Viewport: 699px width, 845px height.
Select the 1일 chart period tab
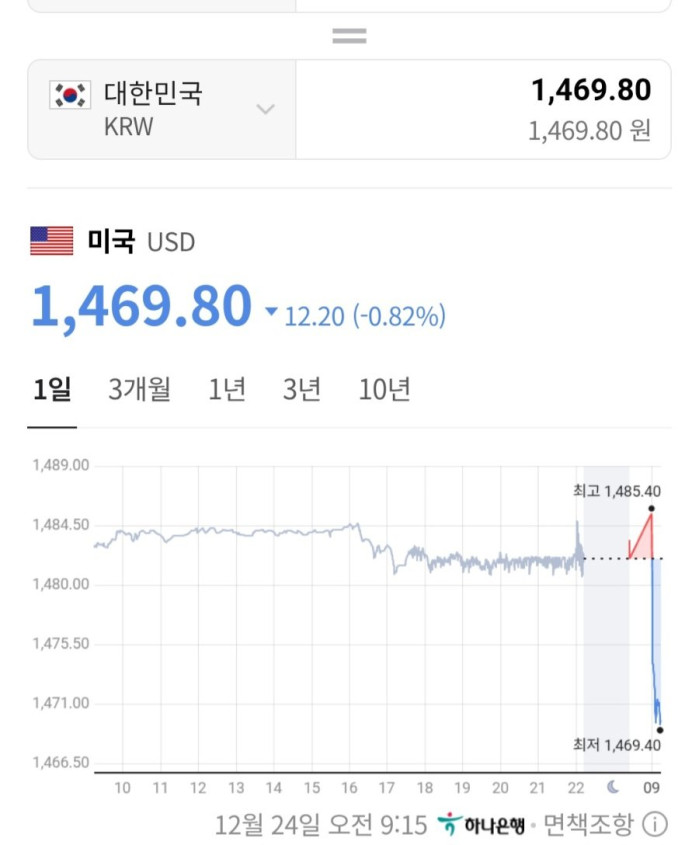[52, 390]
